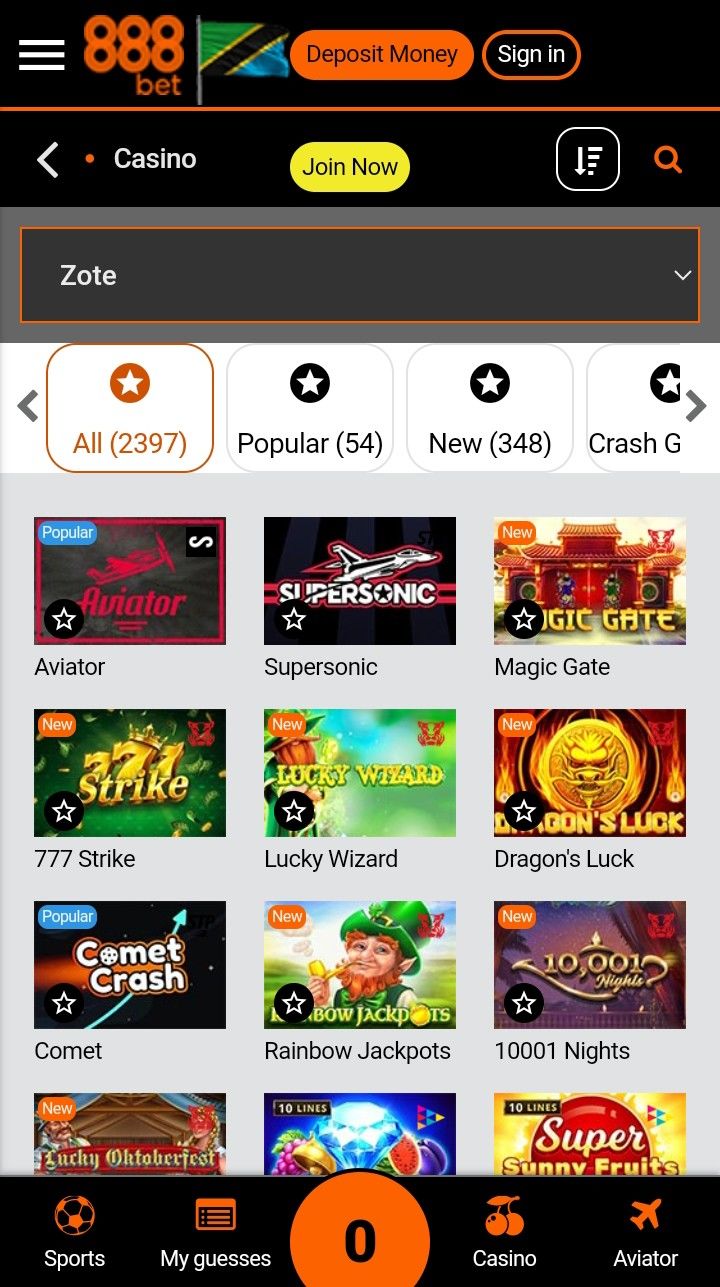
Task: Tap Sign in
Action: (531, 54)
